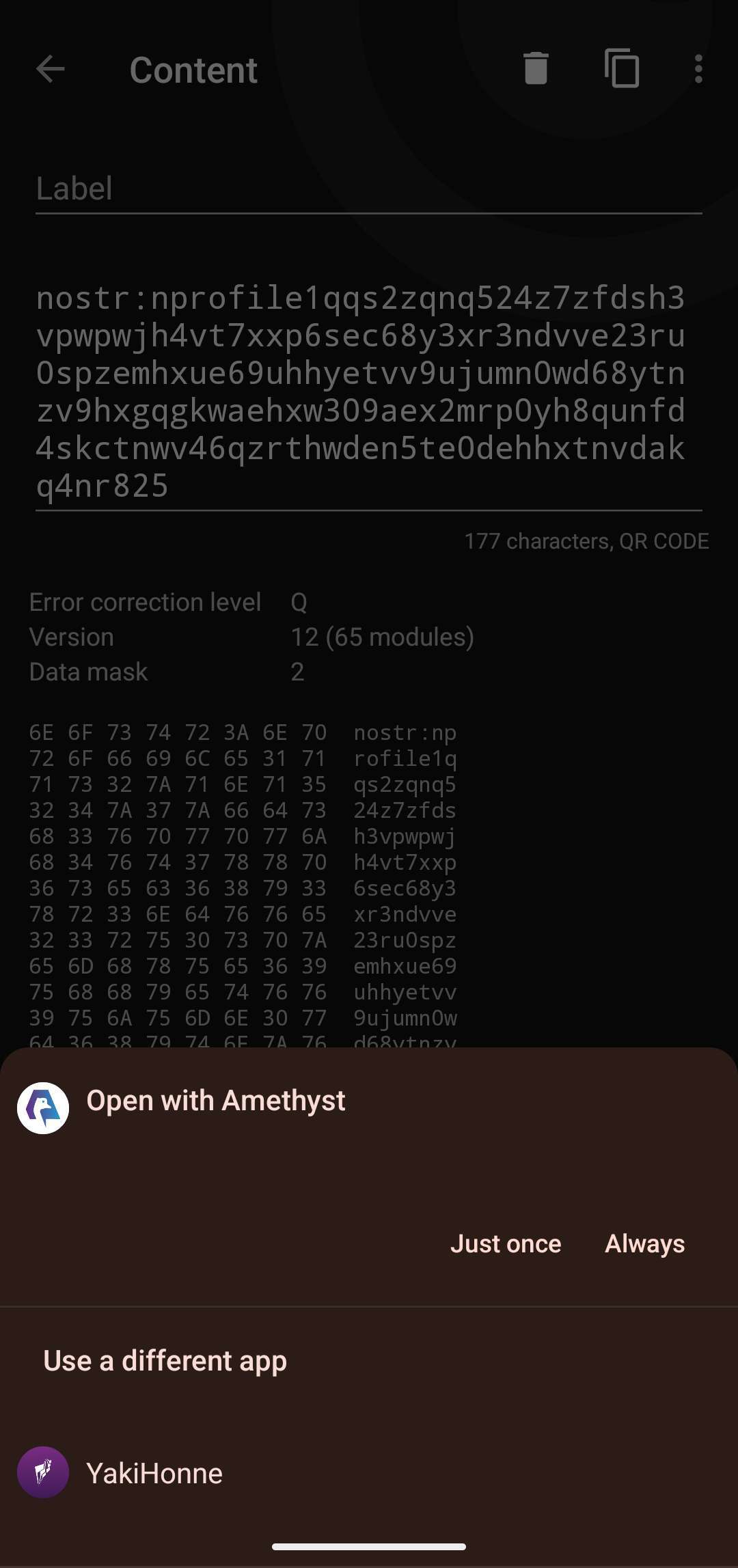
Task: Delete this scanned content
Action: click(x=536, y=69)
